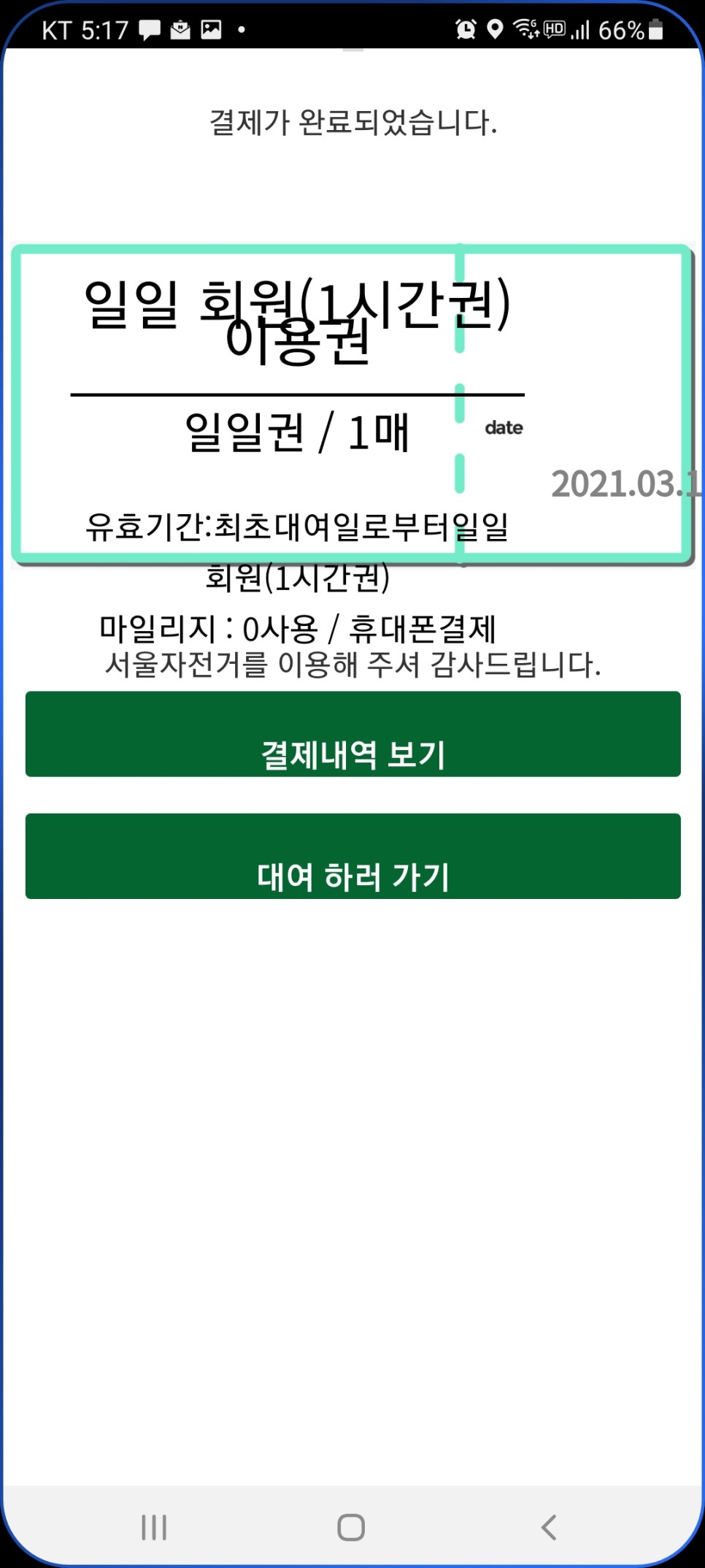Tap the 대여 하러 가기 button

pos(352,856)
